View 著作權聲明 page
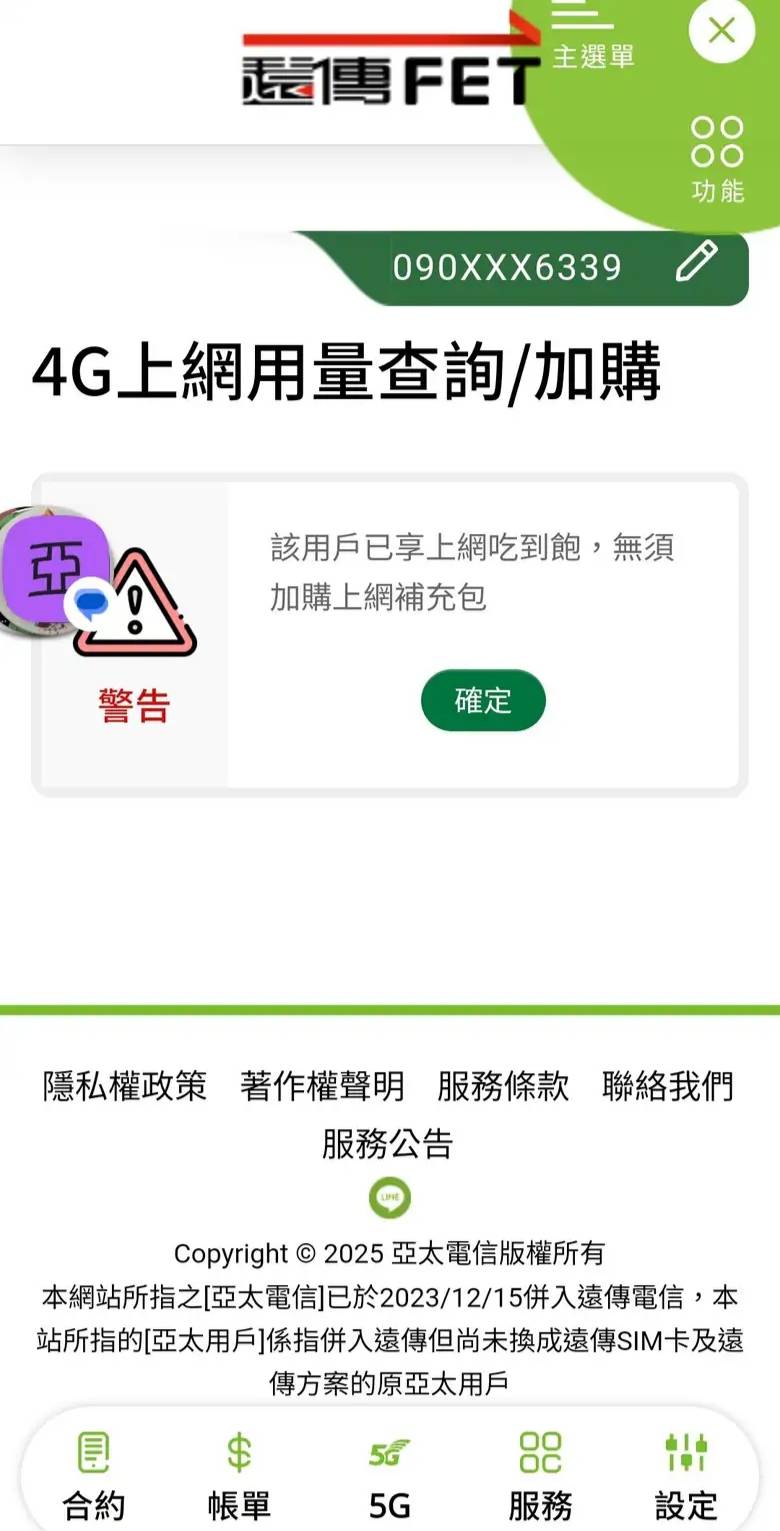The height and width of the screenshot is (1531, 780). click(322, 1085)
